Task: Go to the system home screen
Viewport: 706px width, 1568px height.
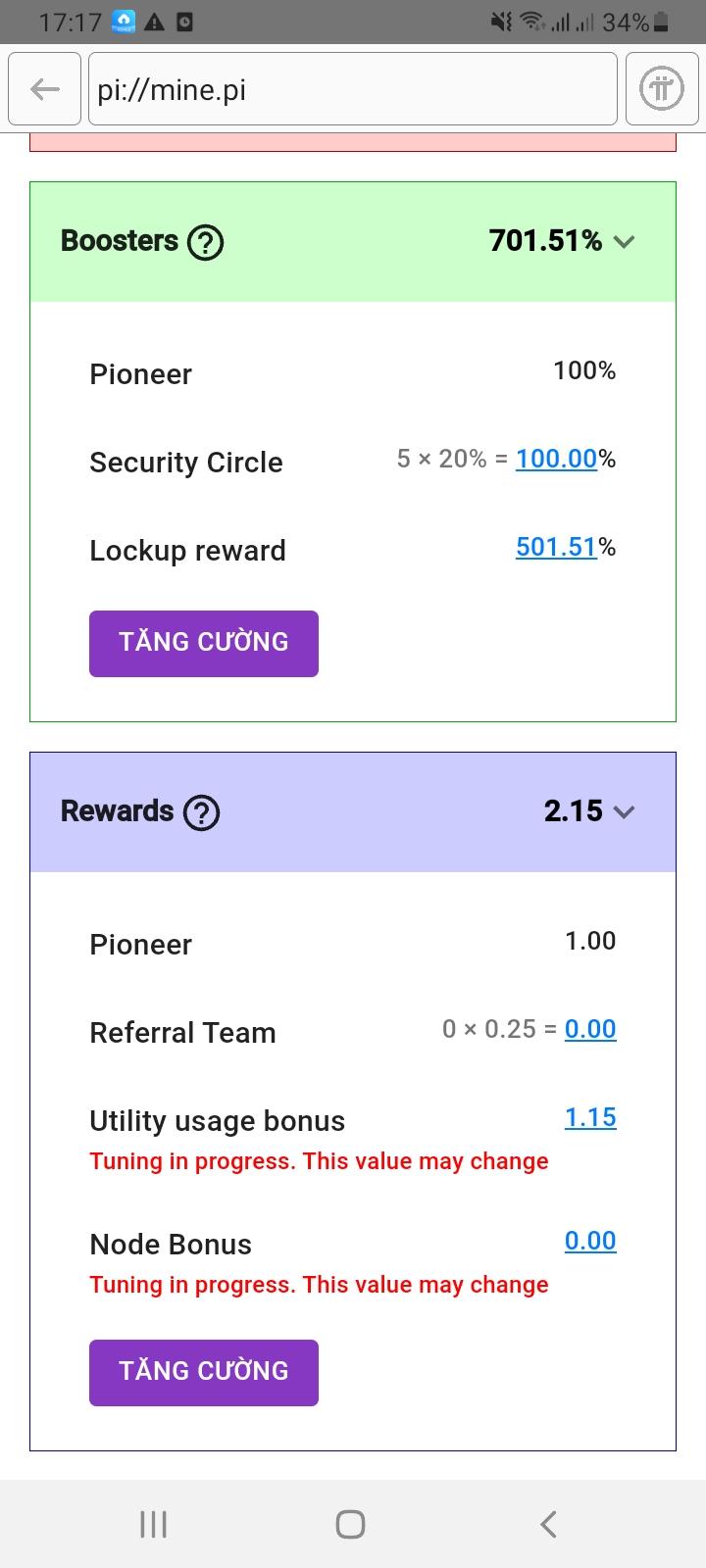Action: 350,1524
